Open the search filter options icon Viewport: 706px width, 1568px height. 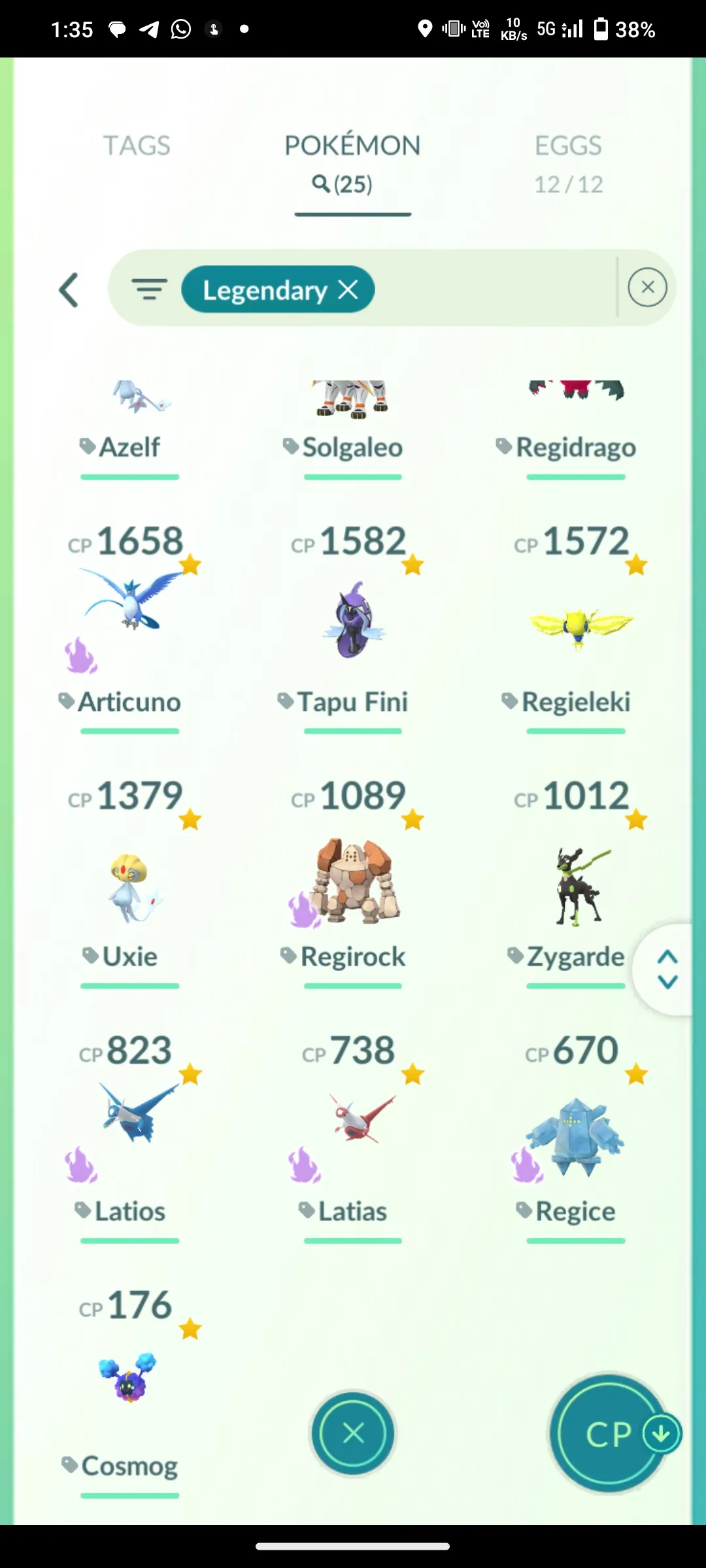[149, 288]
